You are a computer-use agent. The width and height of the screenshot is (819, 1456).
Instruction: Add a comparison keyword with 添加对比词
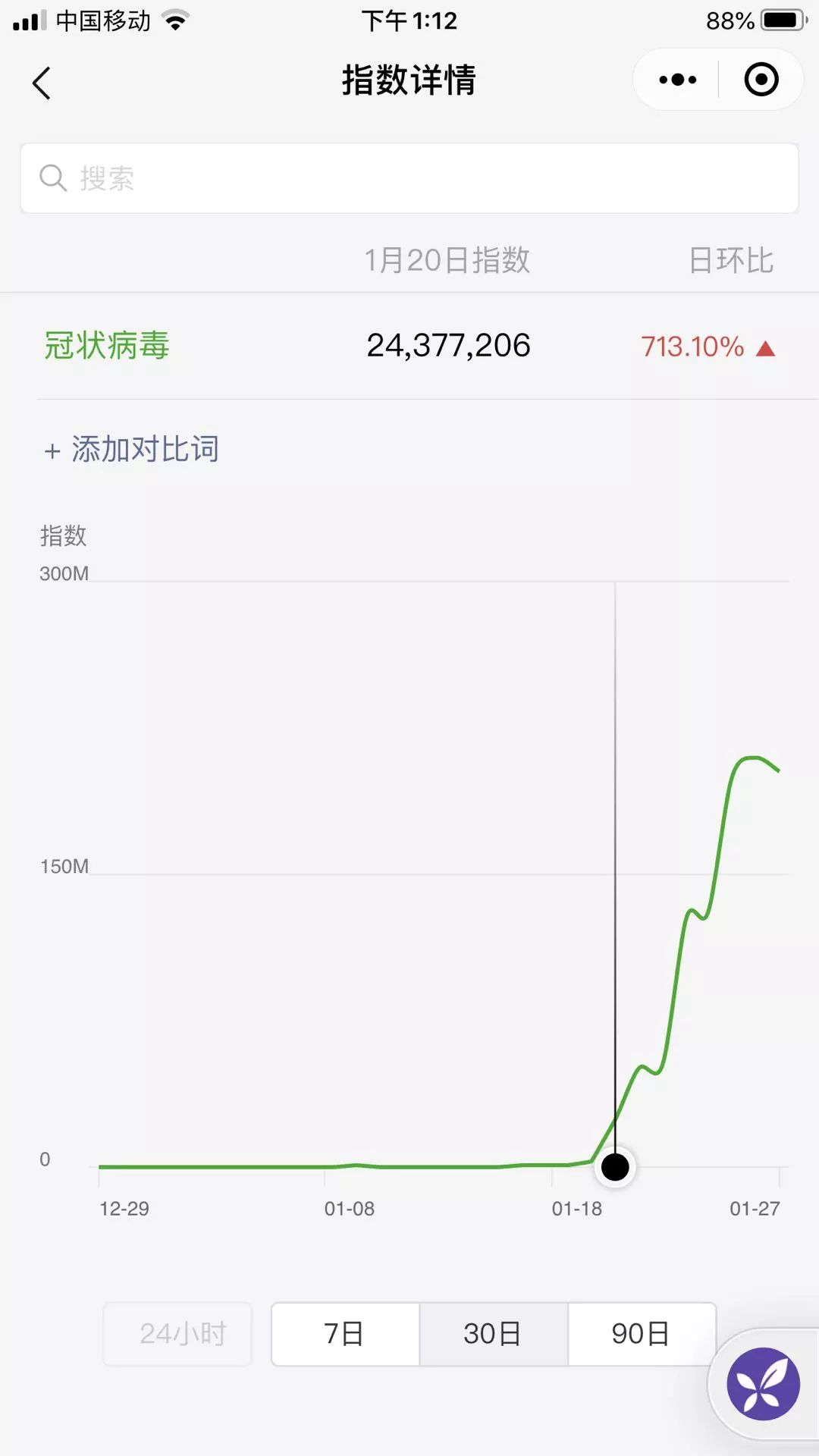point(132,449)
